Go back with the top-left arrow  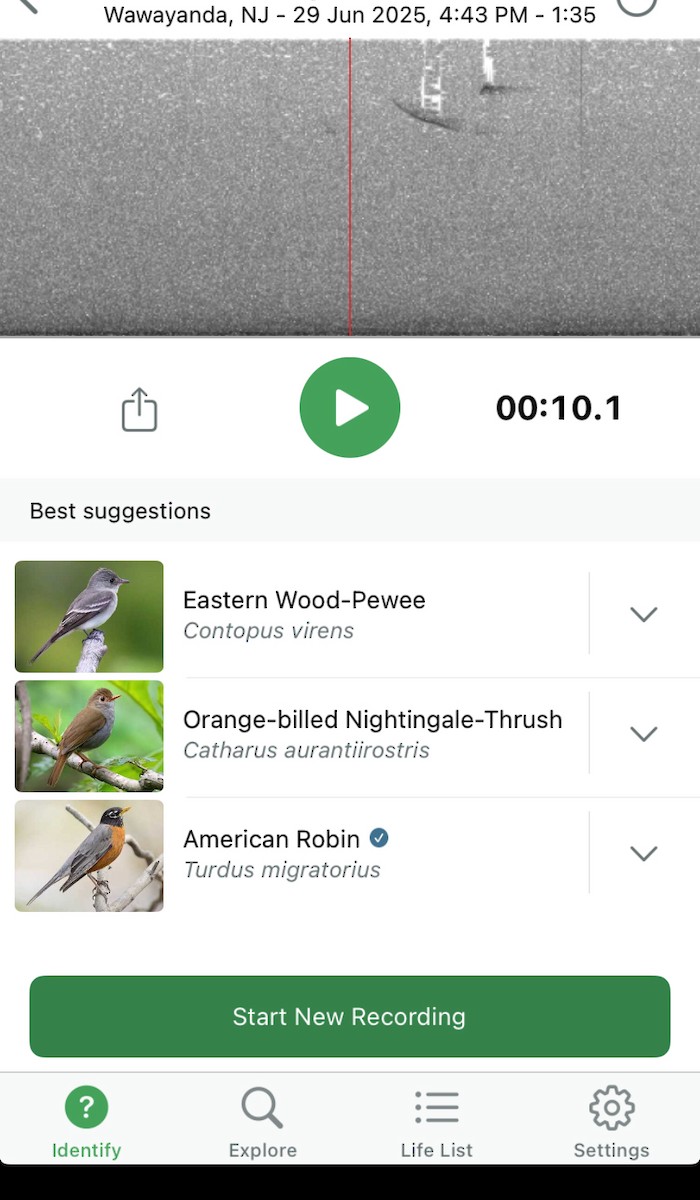(x=28, y=5)
